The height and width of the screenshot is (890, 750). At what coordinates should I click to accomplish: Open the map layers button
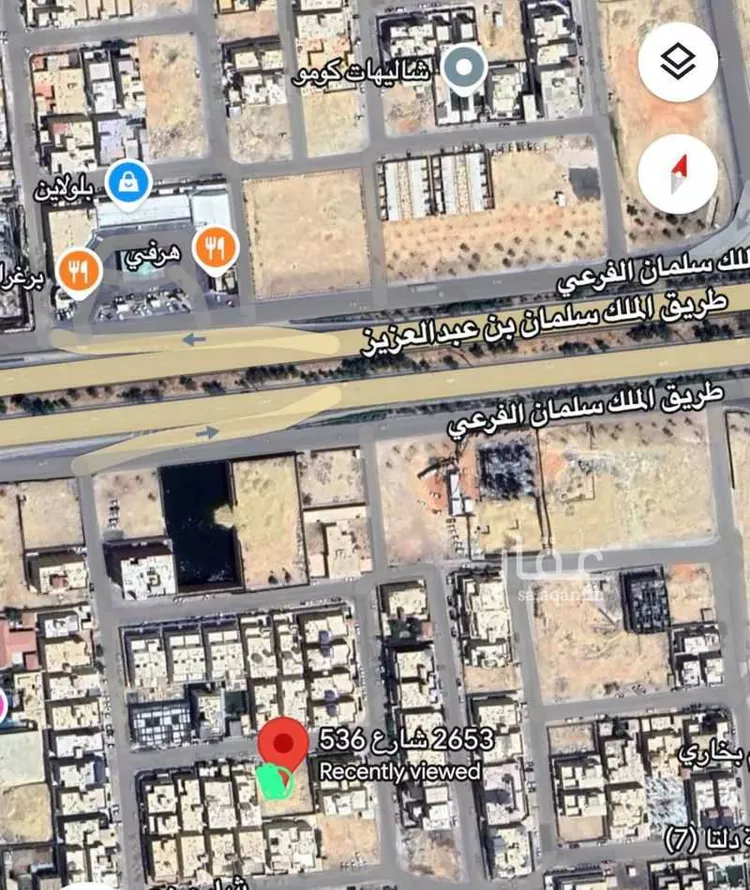tap(678, 62)
